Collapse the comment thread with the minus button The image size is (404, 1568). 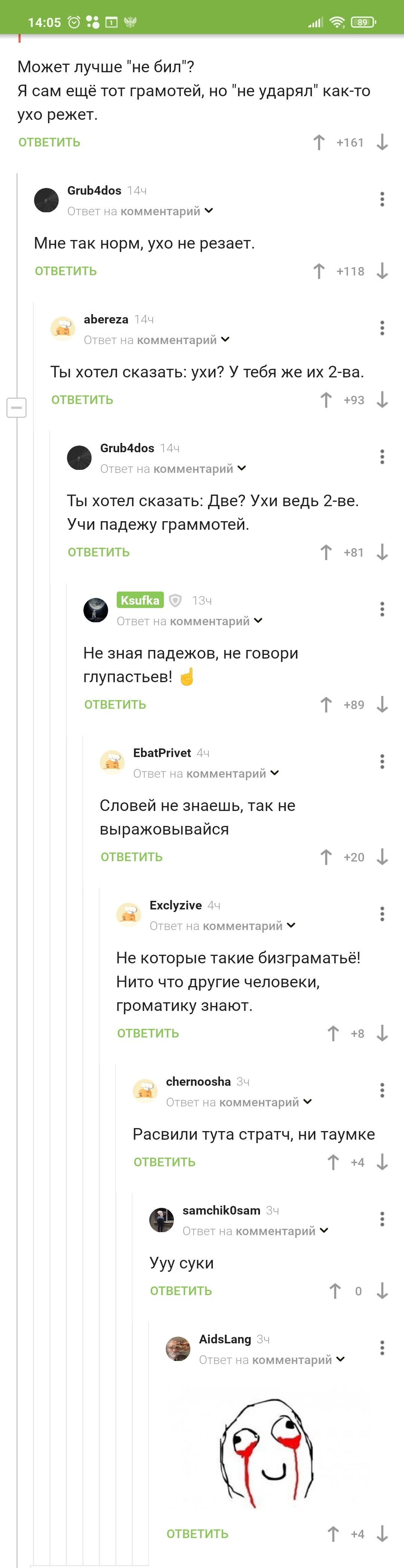pos(16,407)
